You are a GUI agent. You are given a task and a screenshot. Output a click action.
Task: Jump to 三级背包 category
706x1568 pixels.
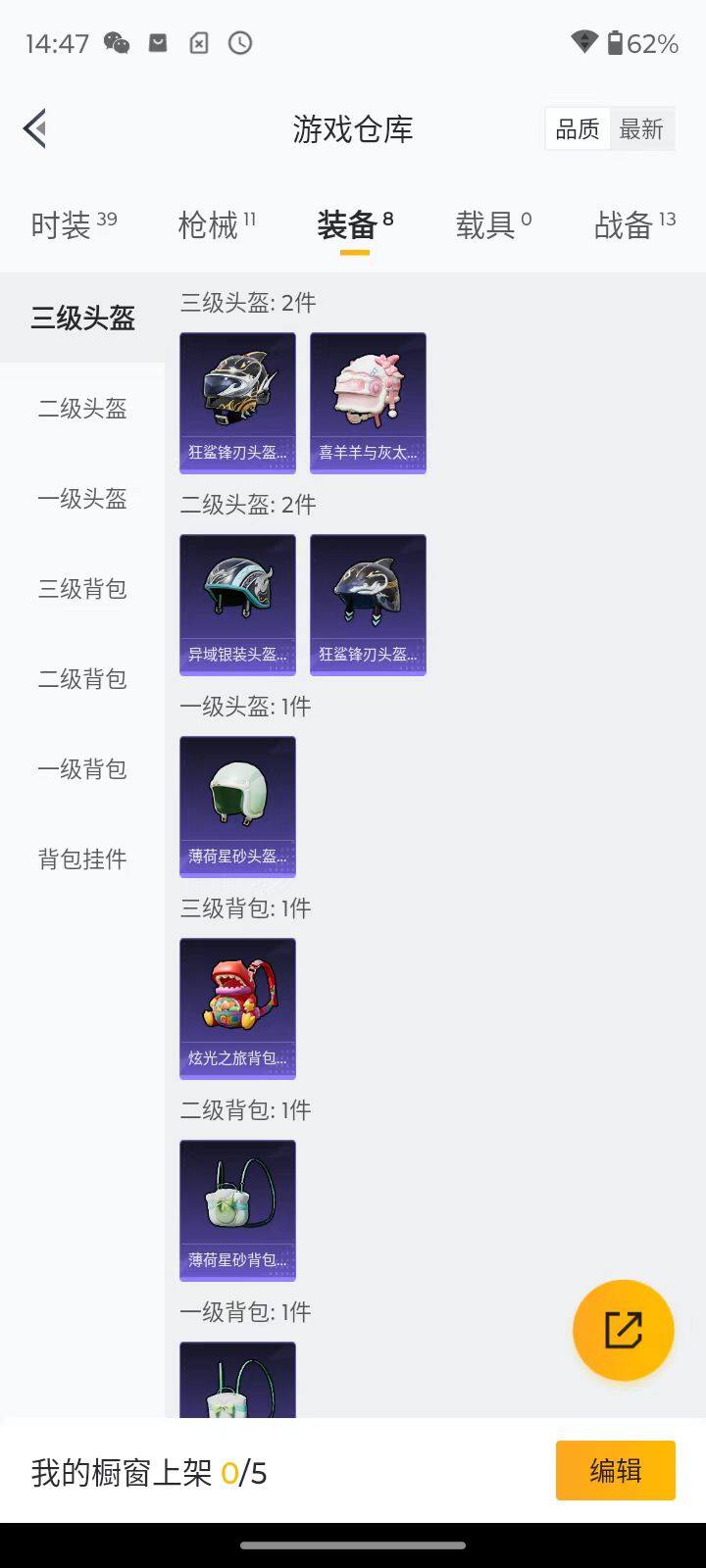coord(82,589)
